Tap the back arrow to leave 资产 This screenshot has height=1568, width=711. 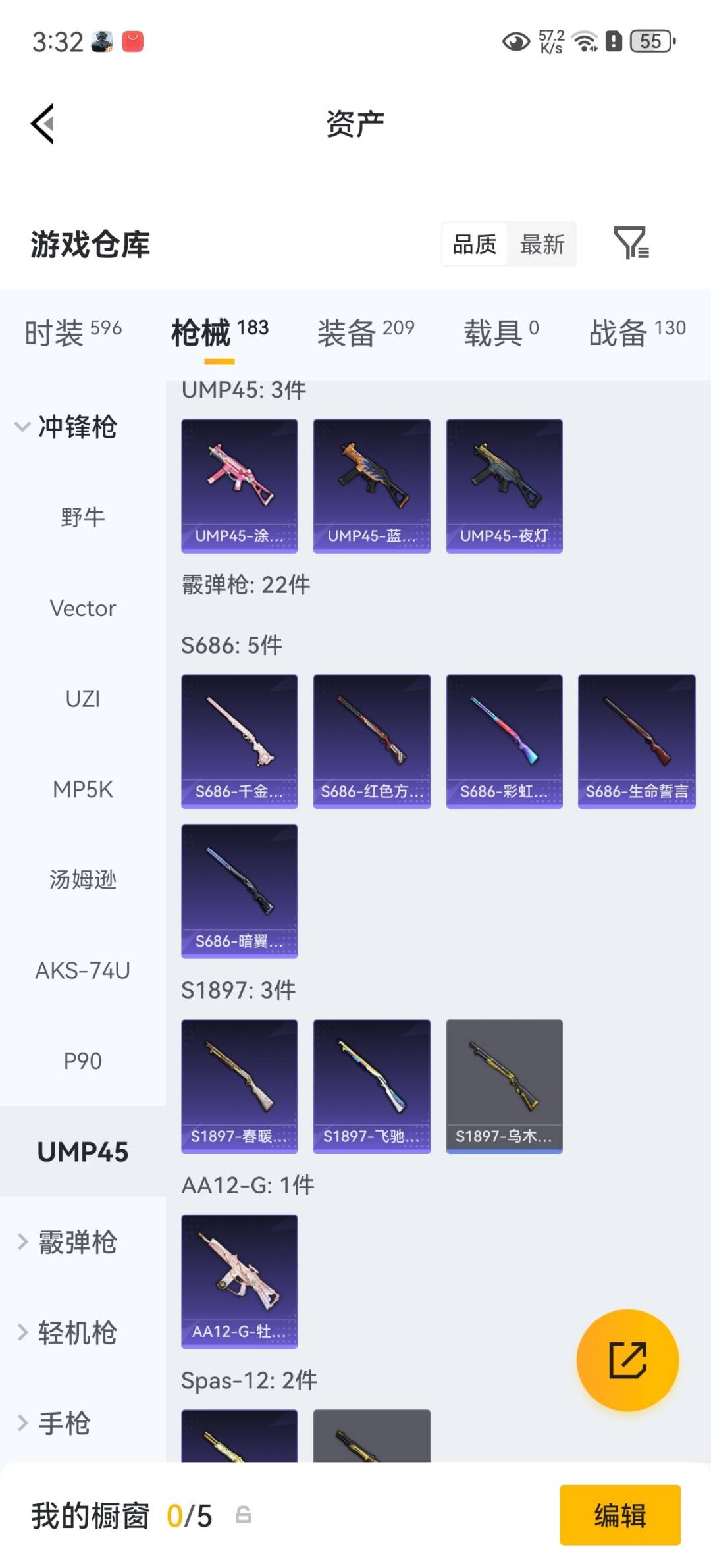[41, 124]
